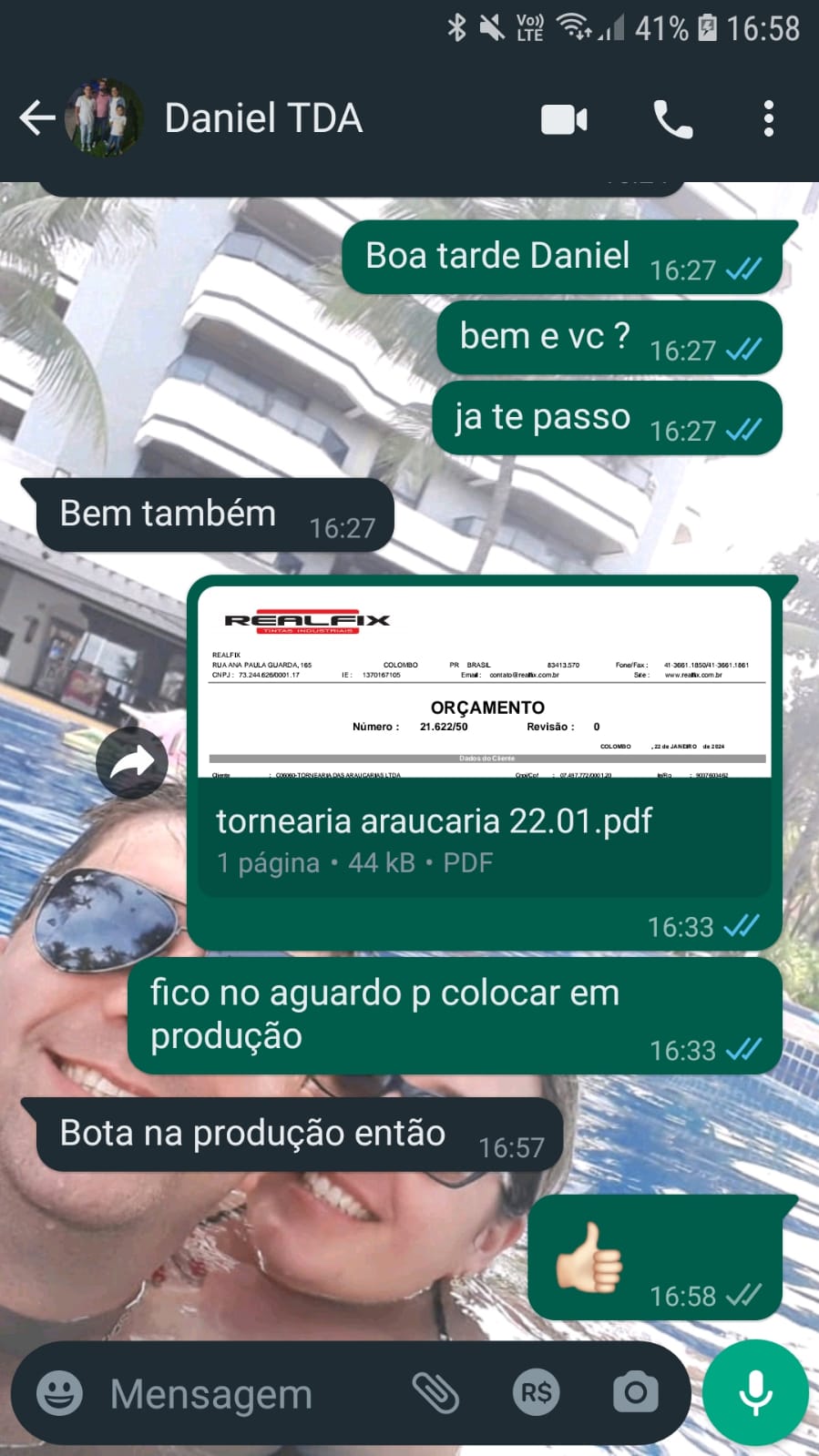Open the overflow menu

tap(768, 119)
